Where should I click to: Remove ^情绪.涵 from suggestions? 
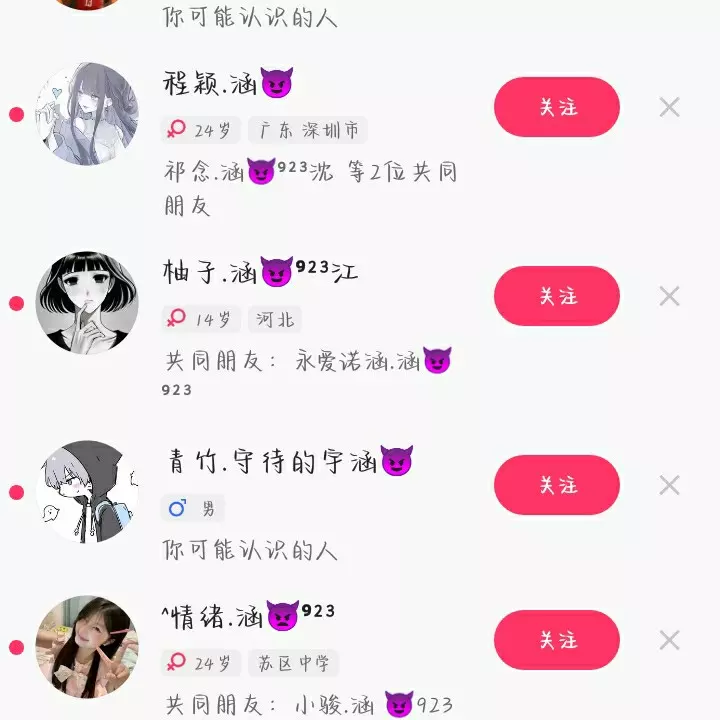pos(669,640)
